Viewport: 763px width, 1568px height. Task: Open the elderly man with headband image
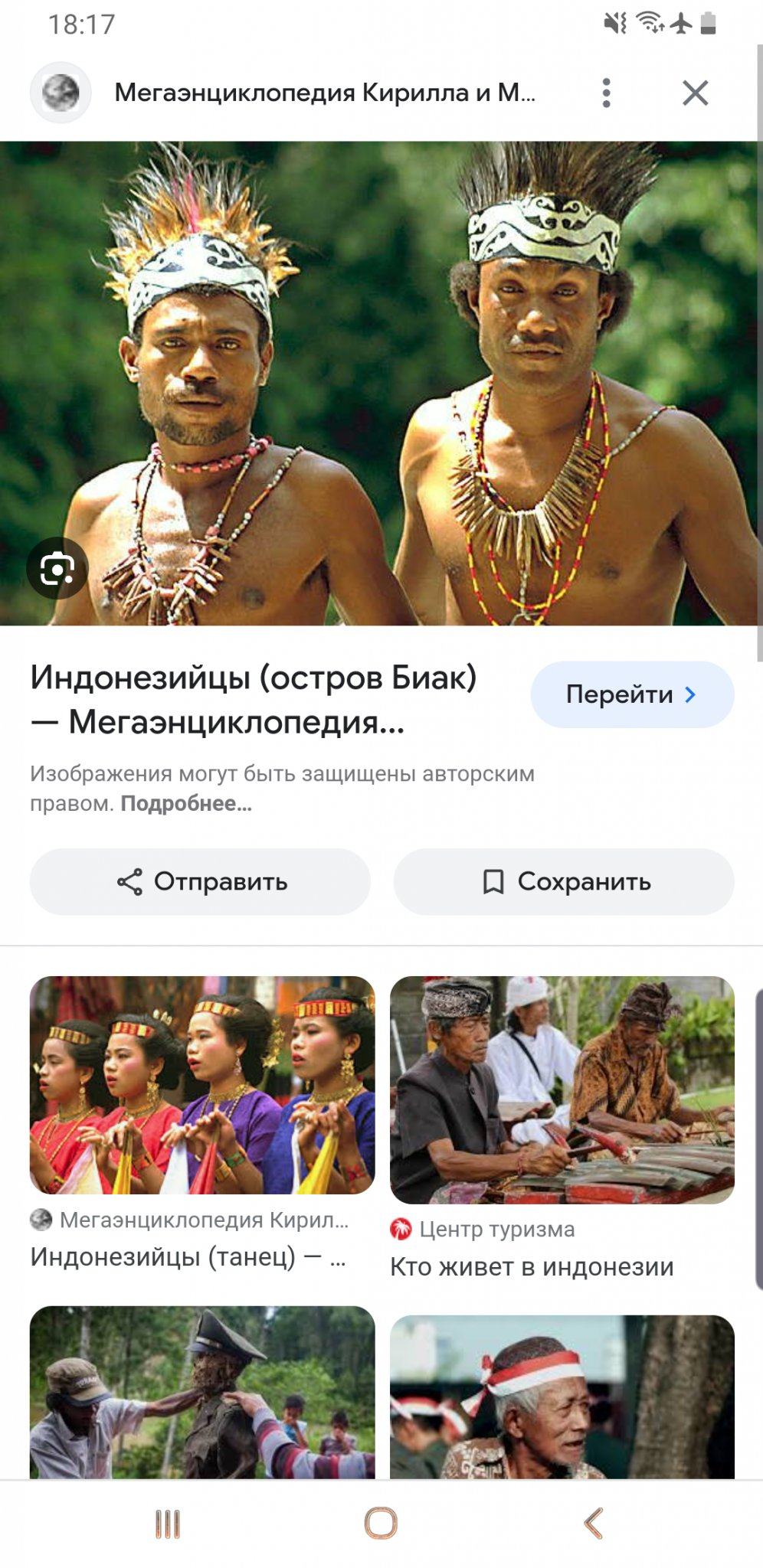click(562, 1396)
